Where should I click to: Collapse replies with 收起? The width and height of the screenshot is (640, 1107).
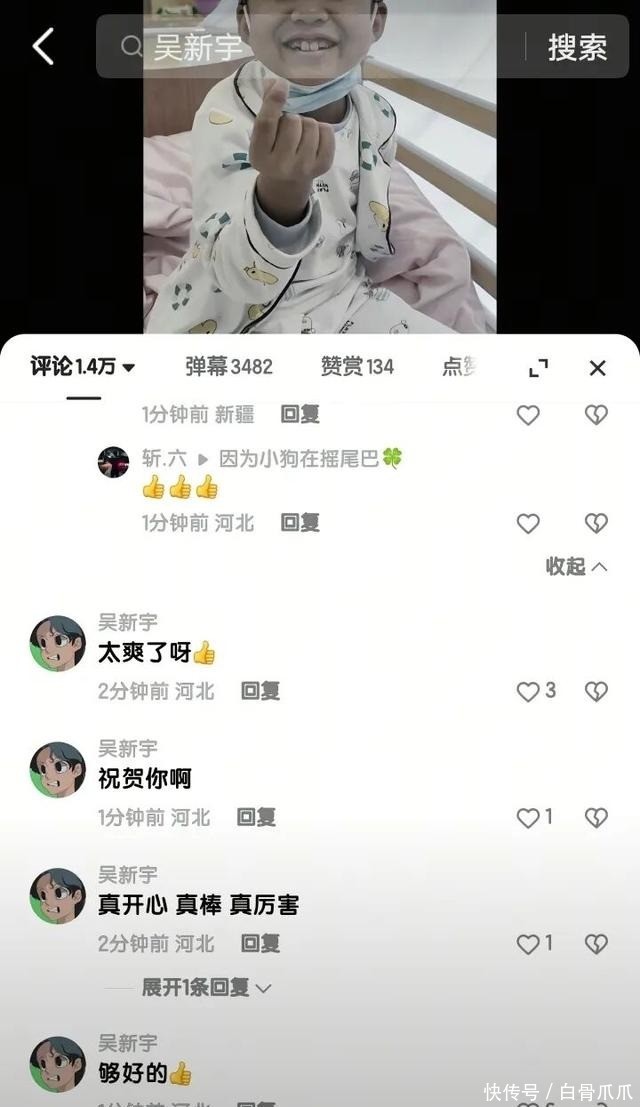point(576,566)
